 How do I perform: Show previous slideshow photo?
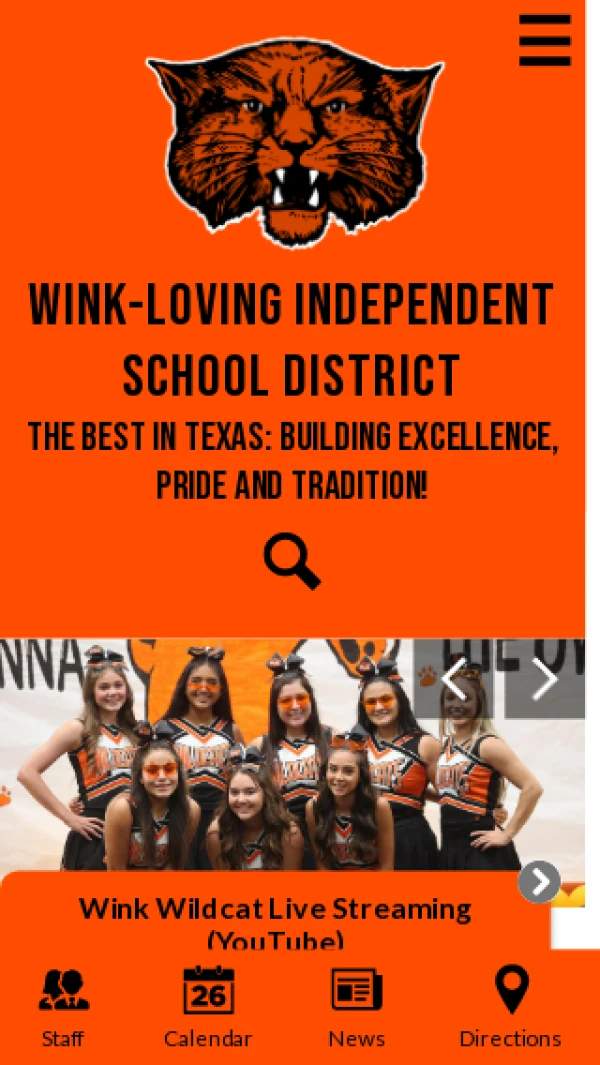(454, 680)
